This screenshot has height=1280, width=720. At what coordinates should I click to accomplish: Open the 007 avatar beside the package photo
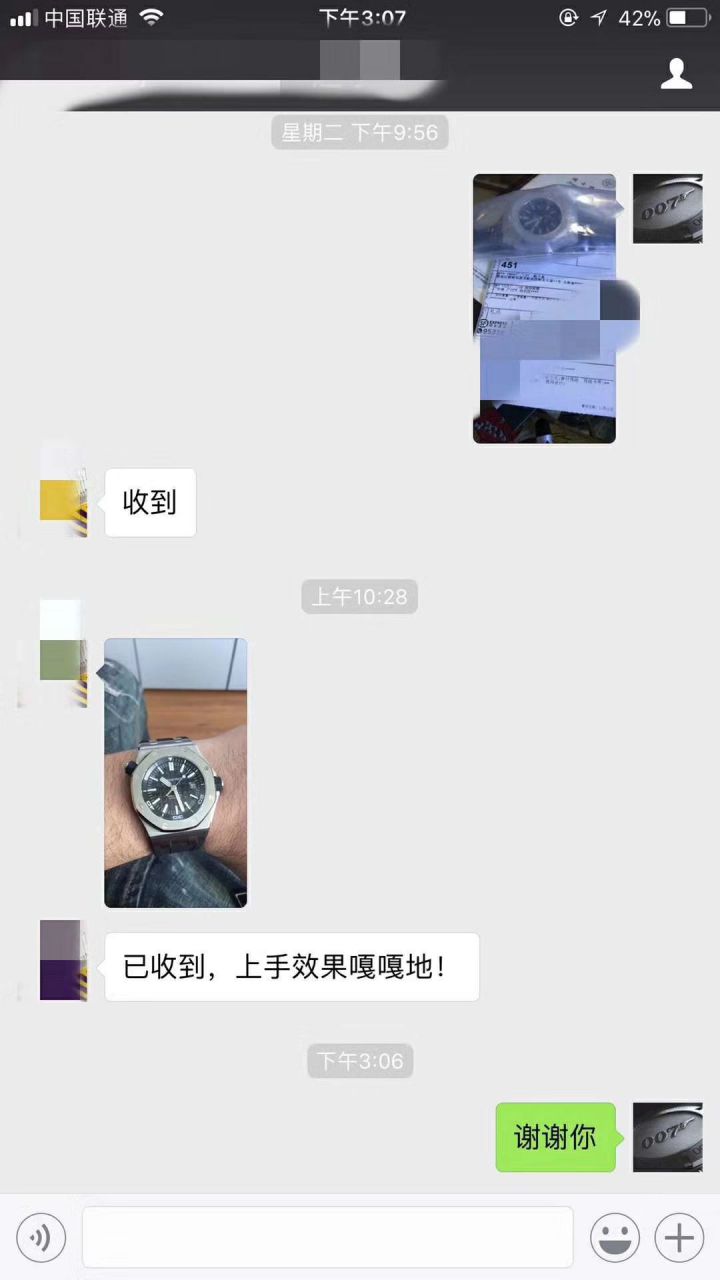(667, 208)
